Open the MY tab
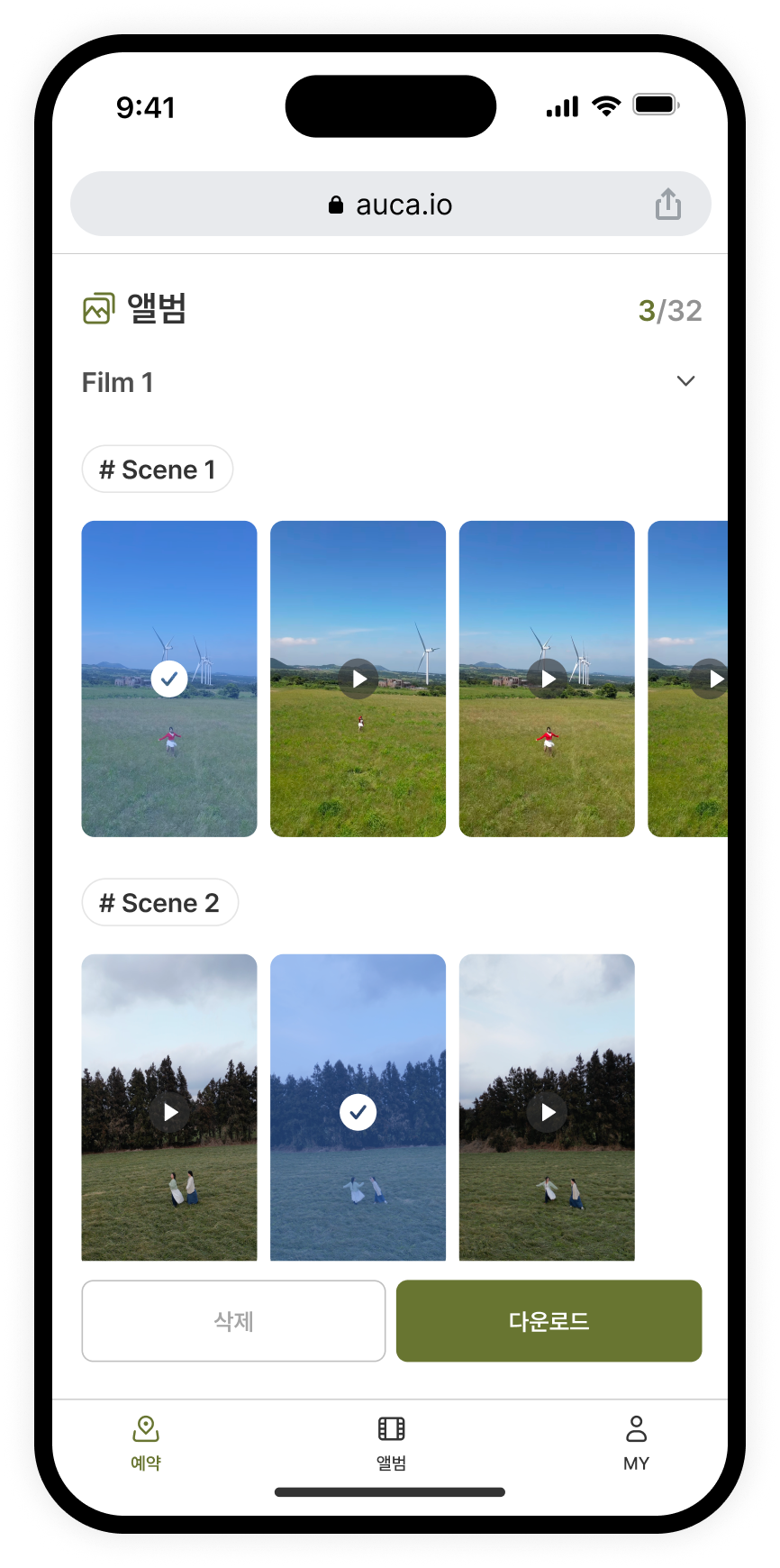This screenshot has height=1568, width=780. [x=636, y=1441]
